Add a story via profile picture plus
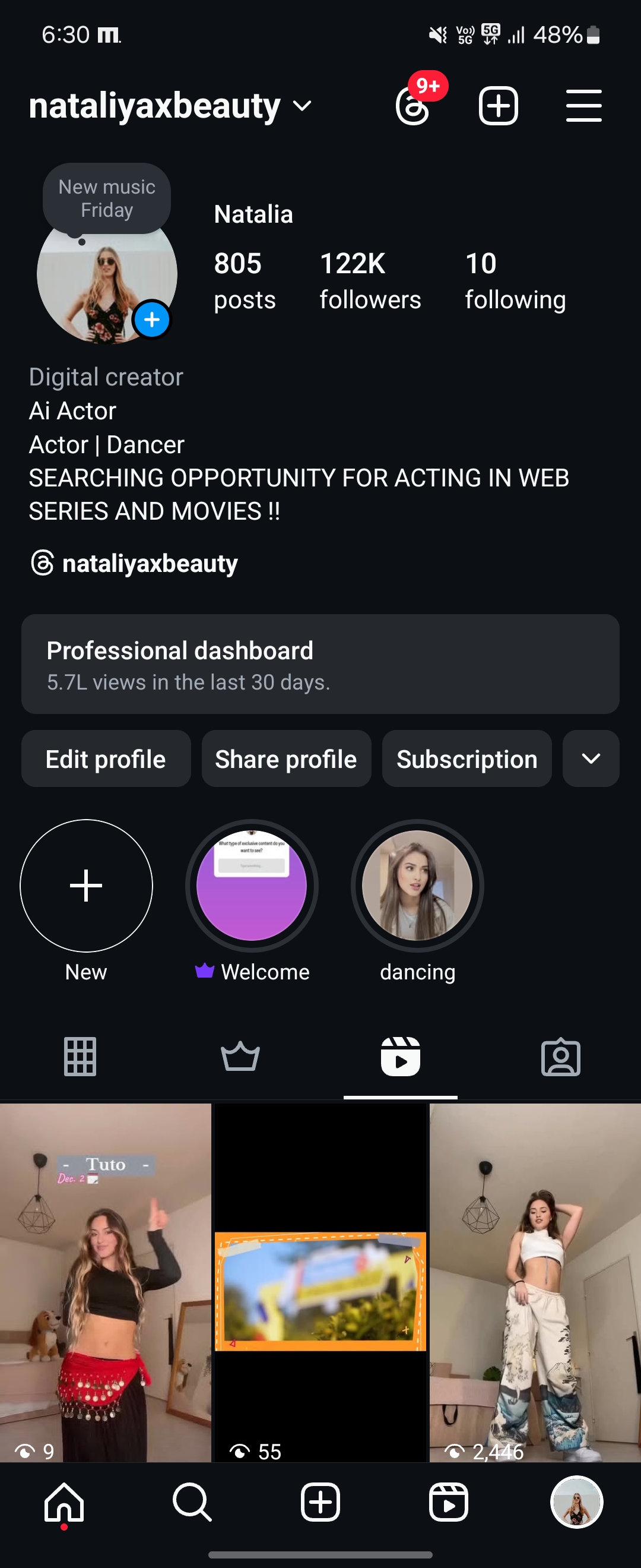Viewport: 641px width, 1568px height. [x=151, y=320]
